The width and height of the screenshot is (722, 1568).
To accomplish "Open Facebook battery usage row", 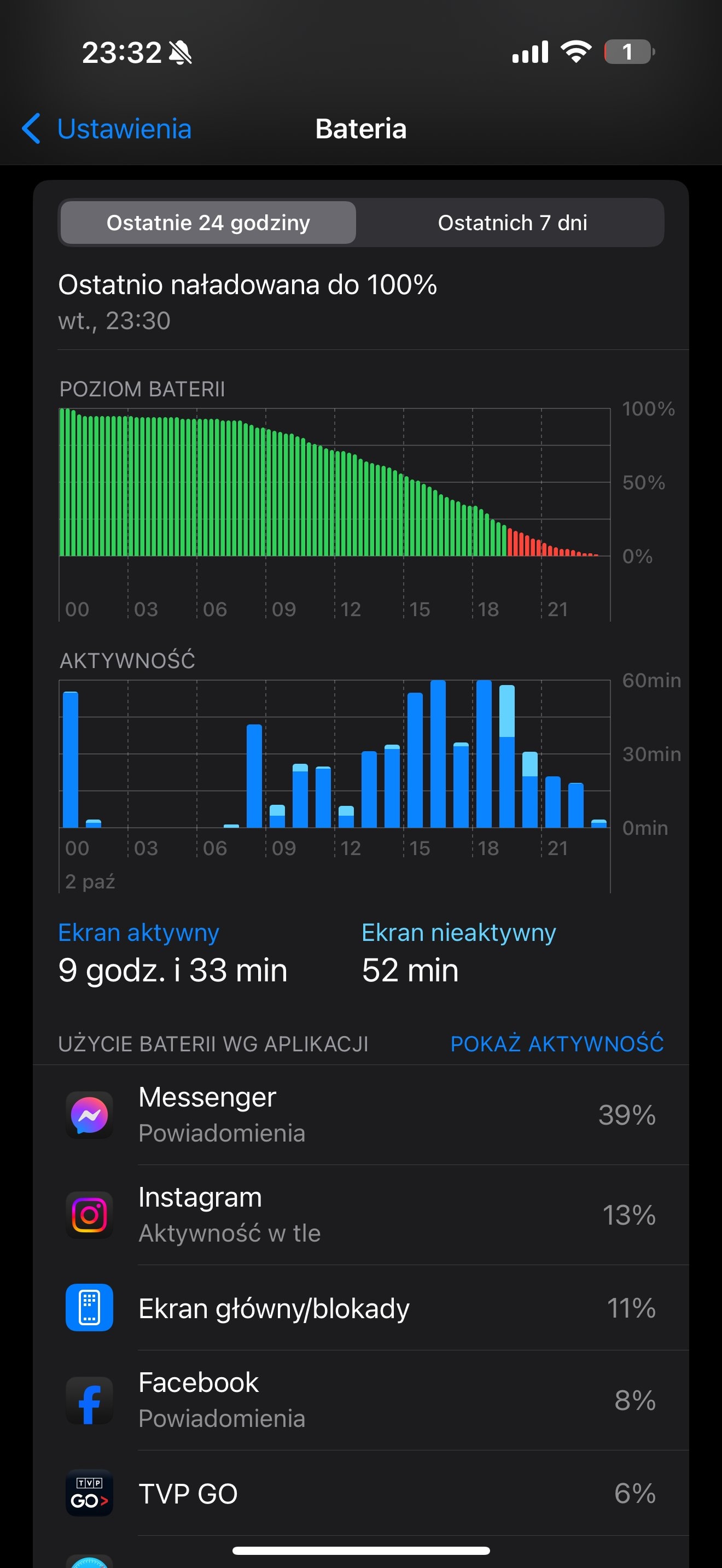I will point(361,1400).
